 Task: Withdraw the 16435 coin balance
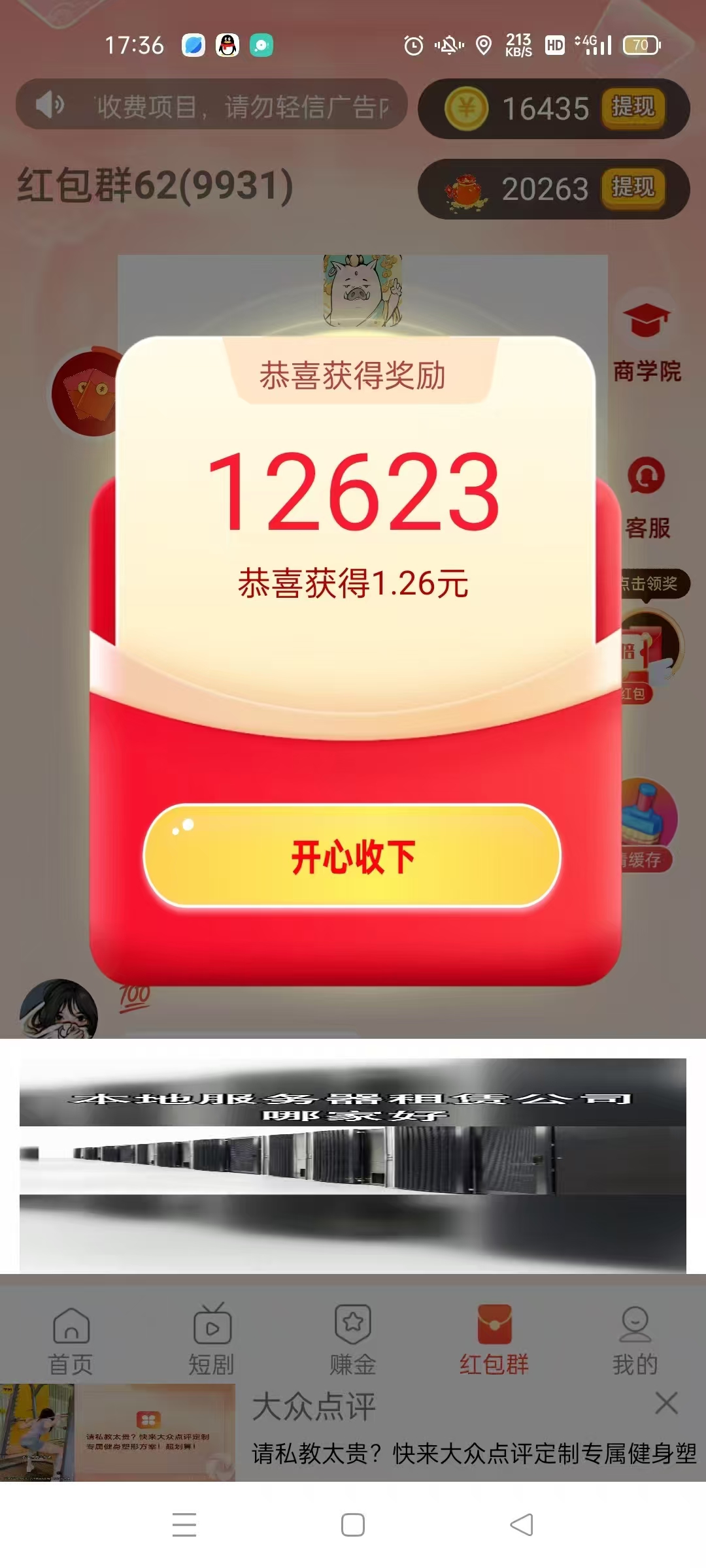633,107
